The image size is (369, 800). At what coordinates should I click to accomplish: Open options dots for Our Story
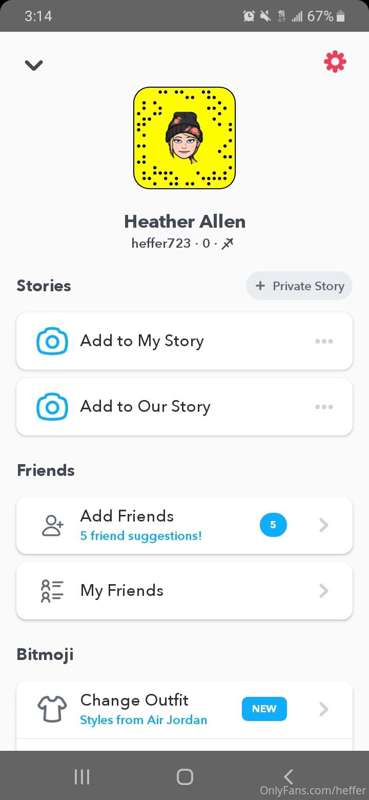click(324, 407)
